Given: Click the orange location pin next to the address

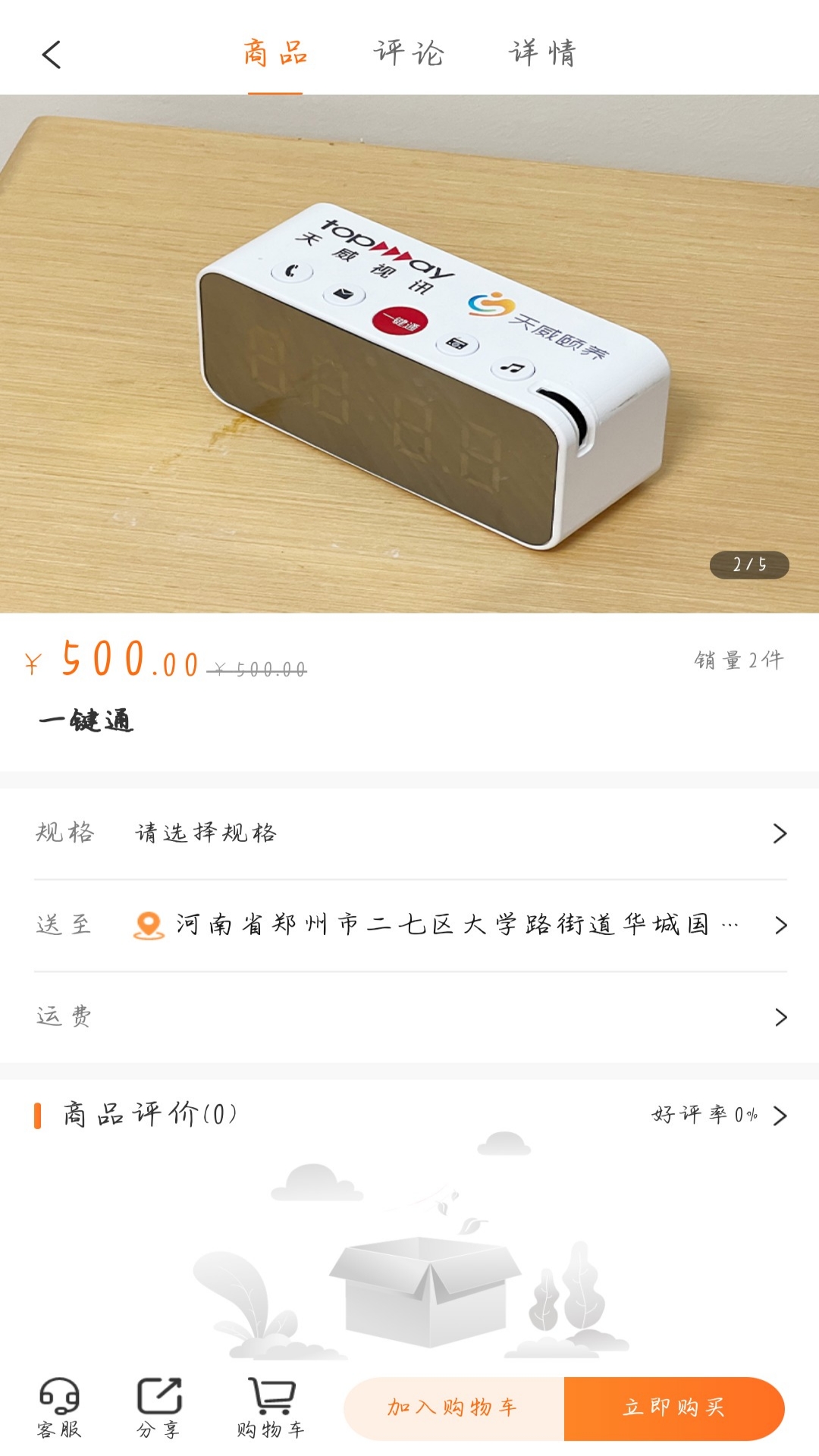Looking at the screenshot, I should (149, 924).
